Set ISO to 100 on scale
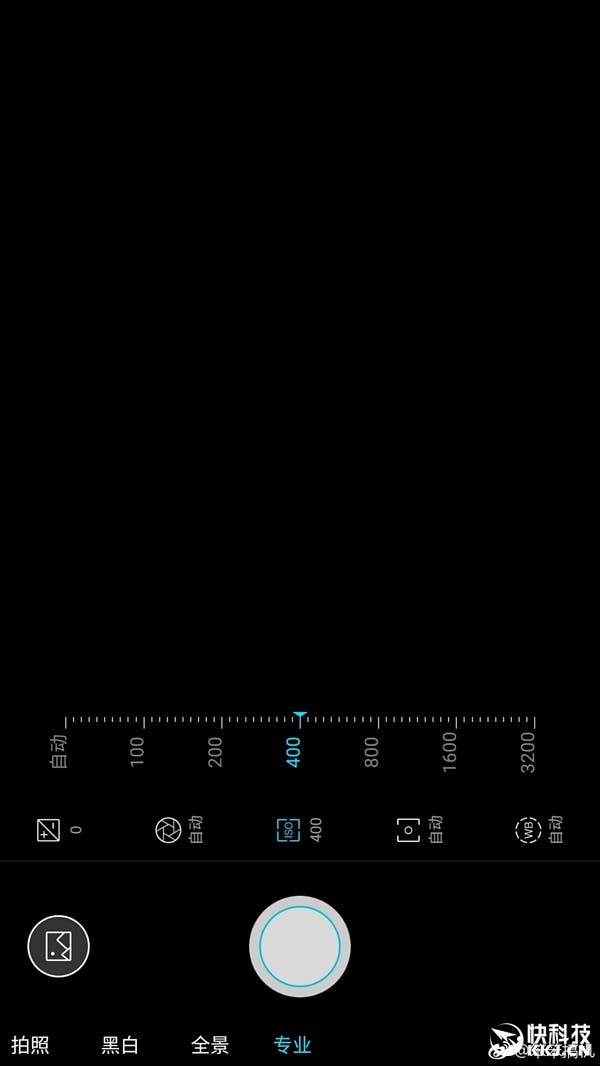Viewport: 600px width, 1066px height. [137, 751]
